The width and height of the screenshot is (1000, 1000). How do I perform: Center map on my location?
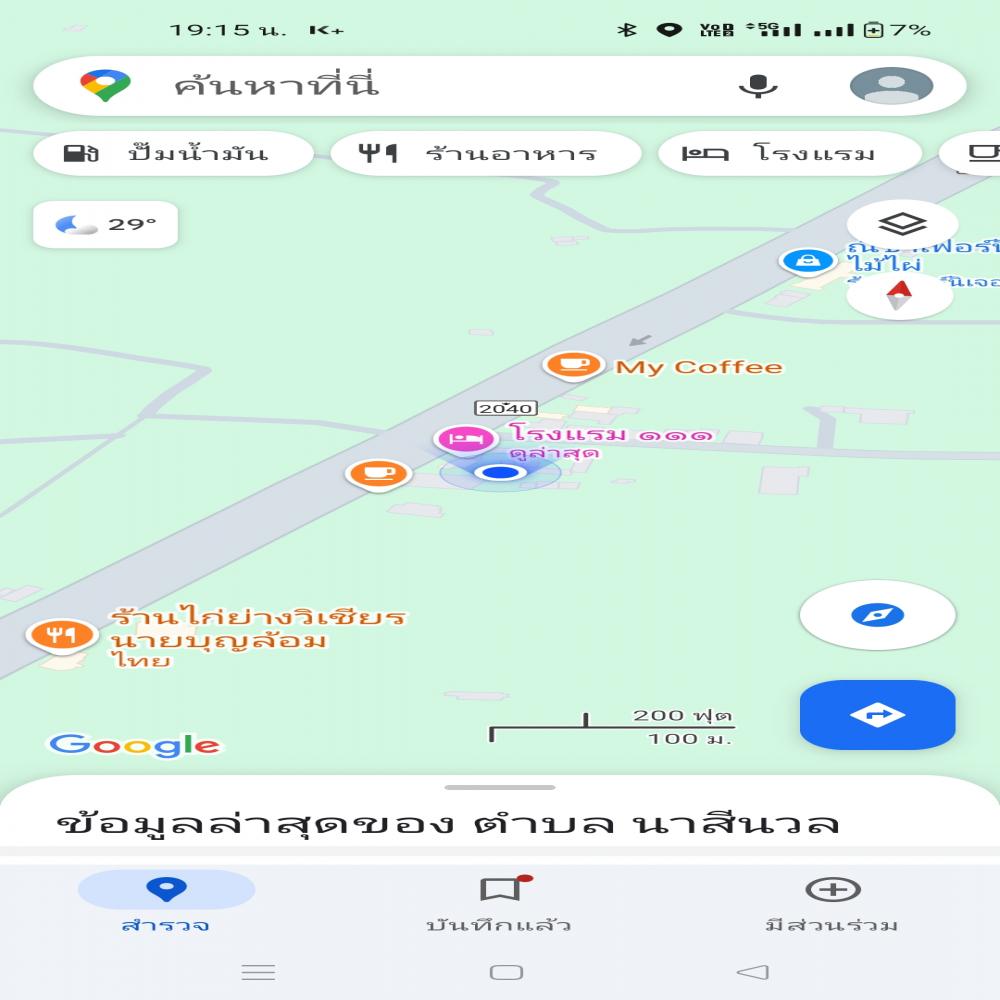[x=877, y=615]
